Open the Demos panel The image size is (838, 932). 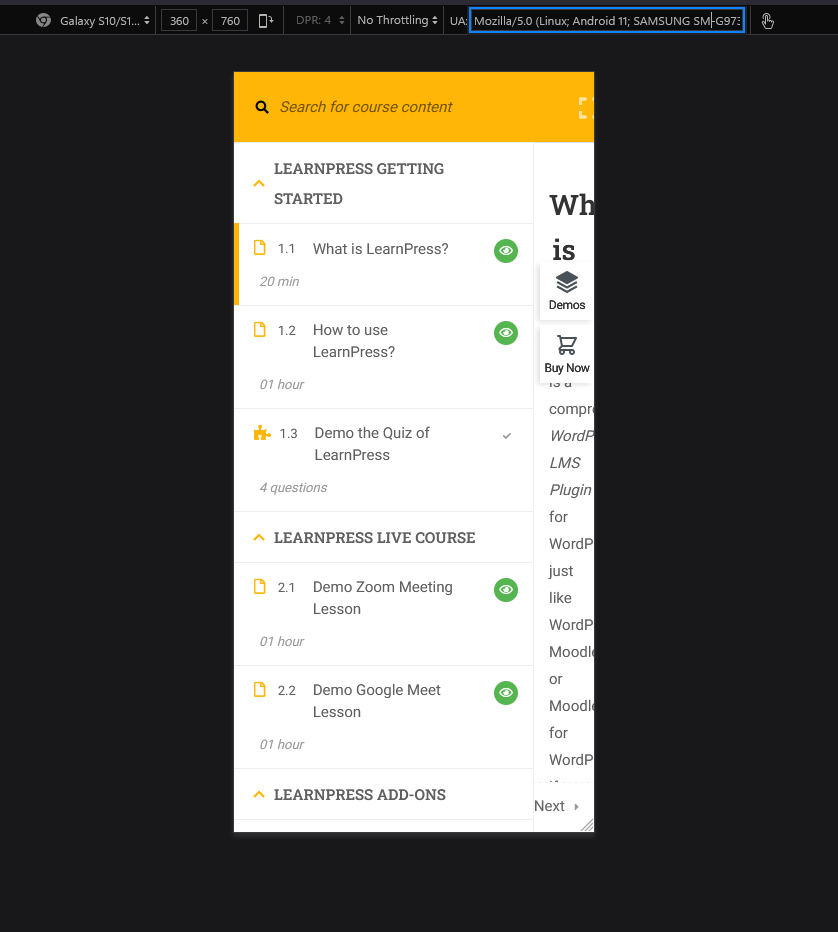pos(567,291)
